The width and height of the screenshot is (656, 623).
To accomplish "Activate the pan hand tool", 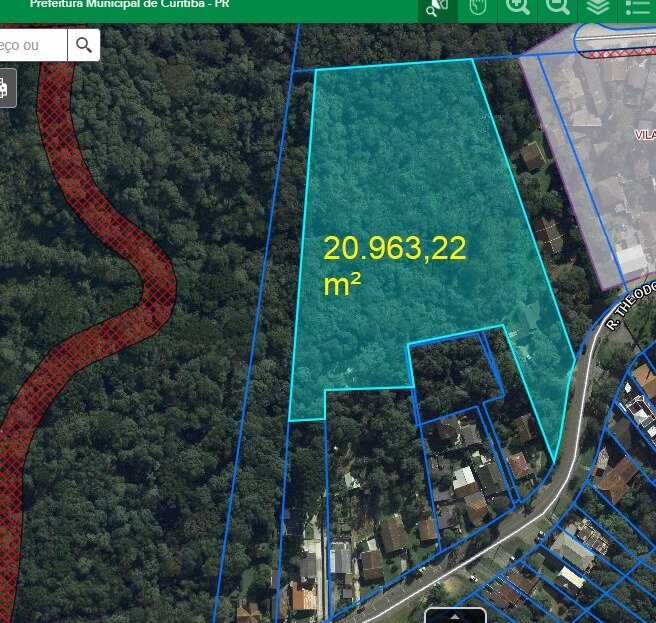I will click(x=478, y=8).
